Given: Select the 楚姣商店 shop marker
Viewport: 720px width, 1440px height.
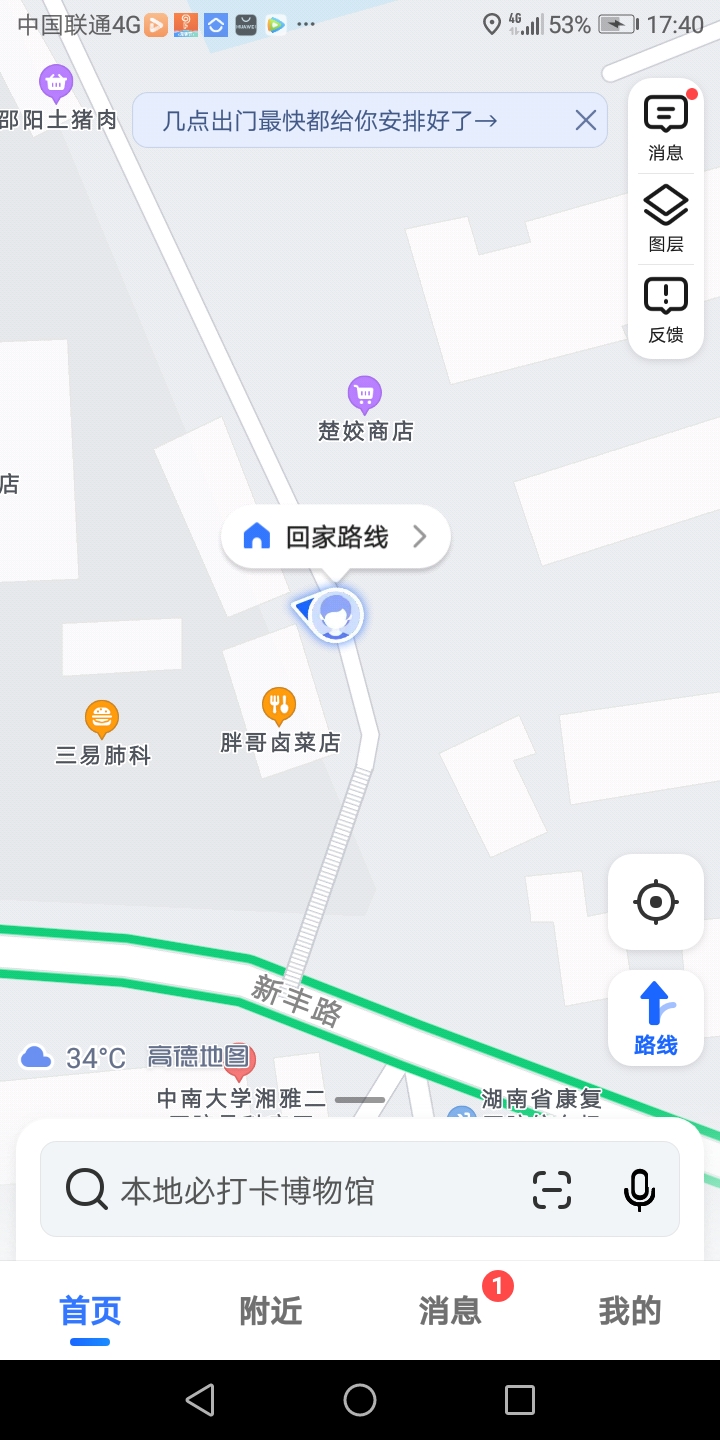Looking at the screenshot, I should [365, 395].
